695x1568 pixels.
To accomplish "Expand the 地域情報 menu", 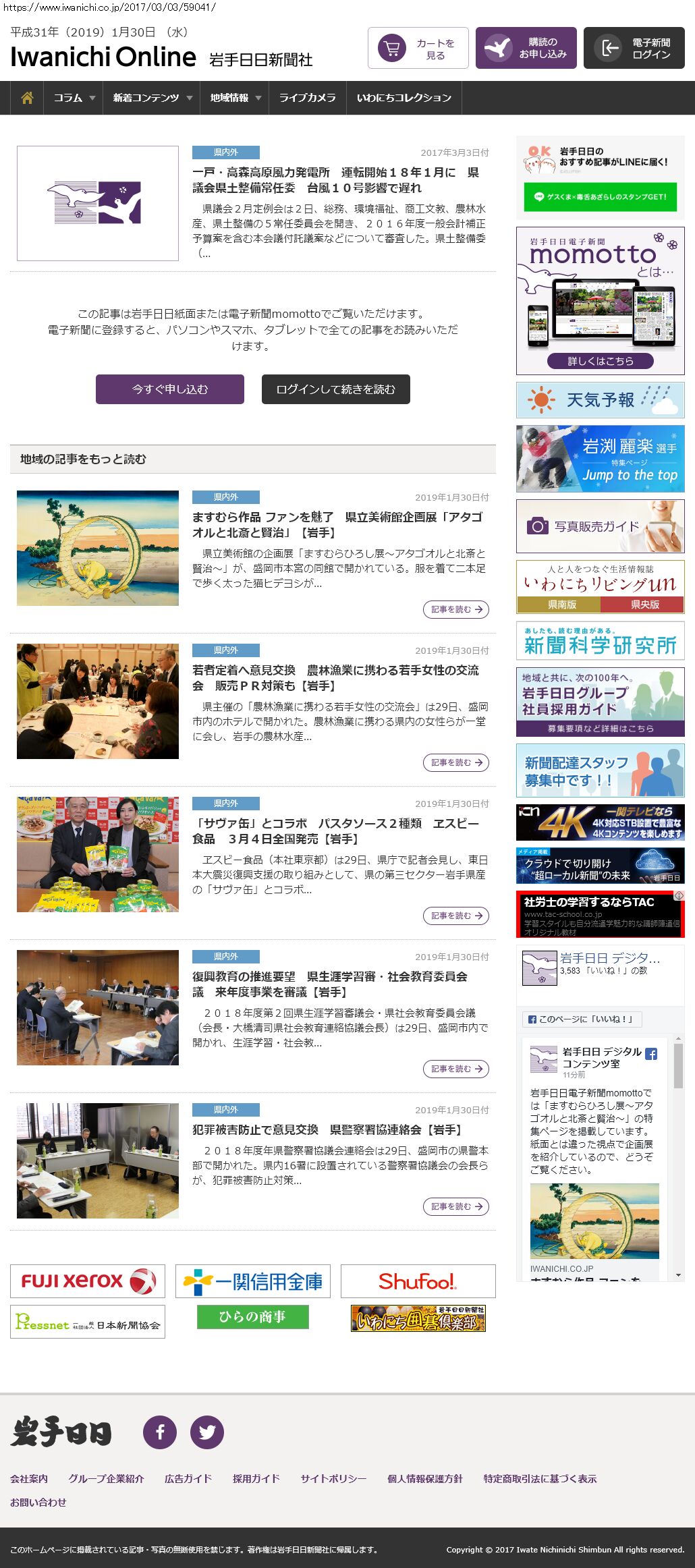I will click(235, 98).
